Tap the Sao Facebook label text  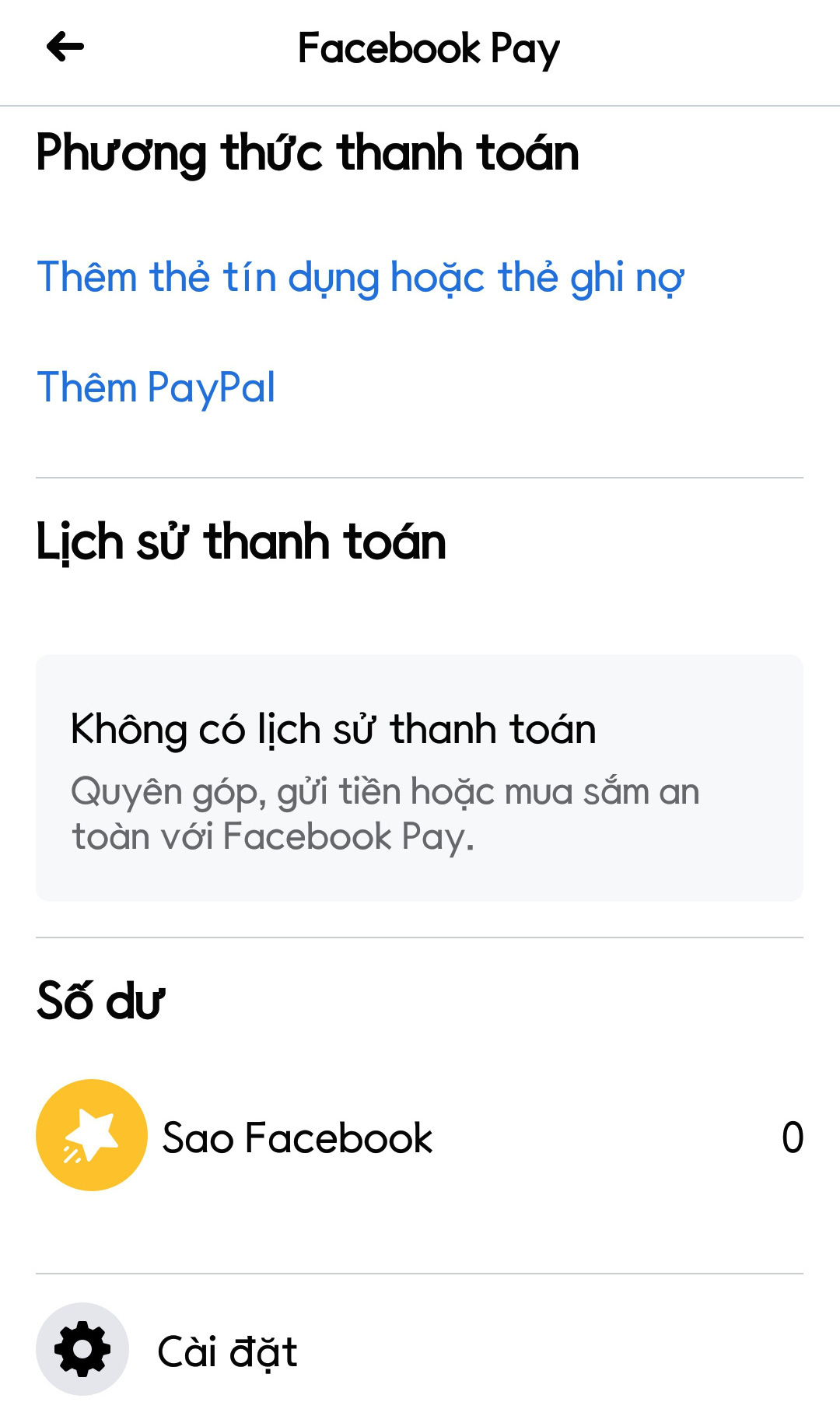click(x=297, y=1137)
